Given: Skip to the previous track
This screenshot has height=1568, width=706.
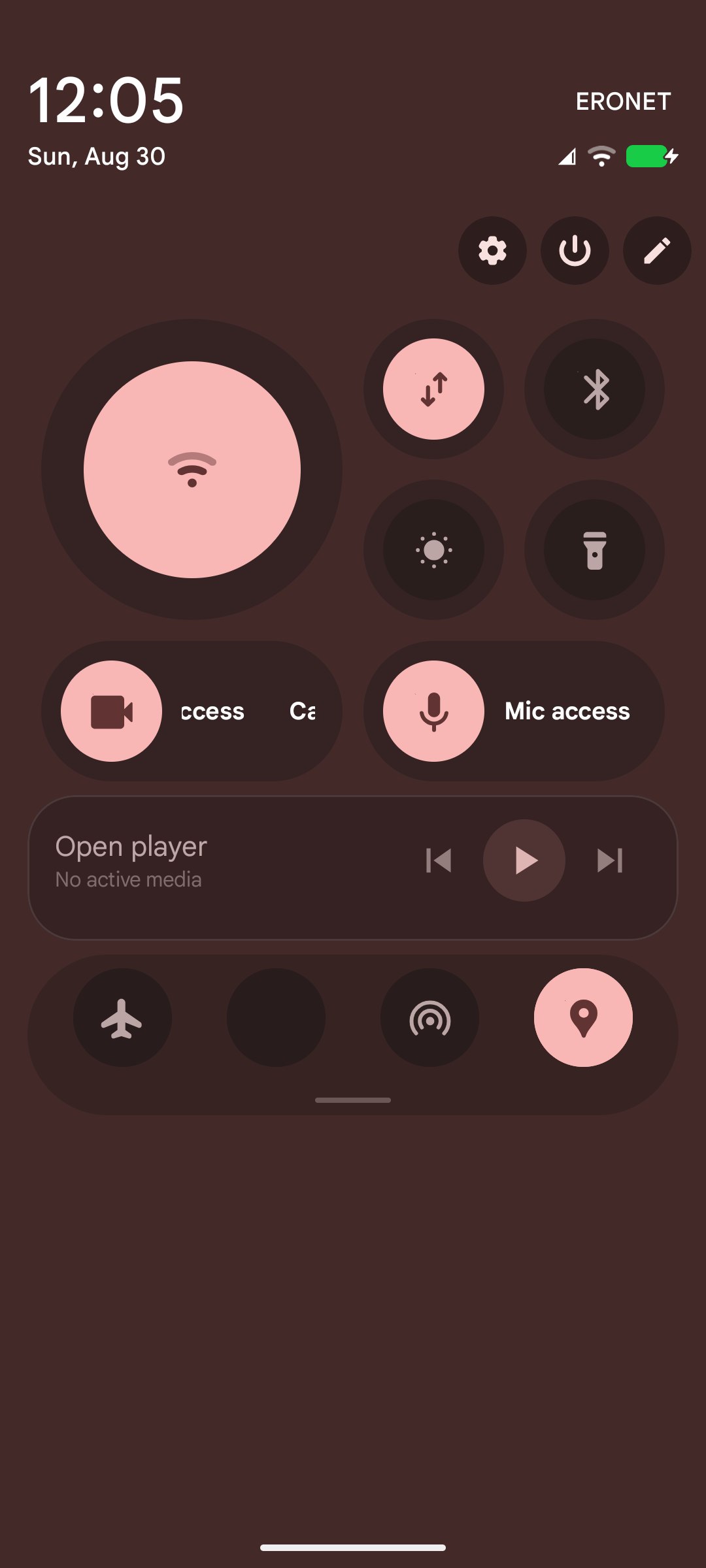Looking at the screenshot, I should [439, 860].
